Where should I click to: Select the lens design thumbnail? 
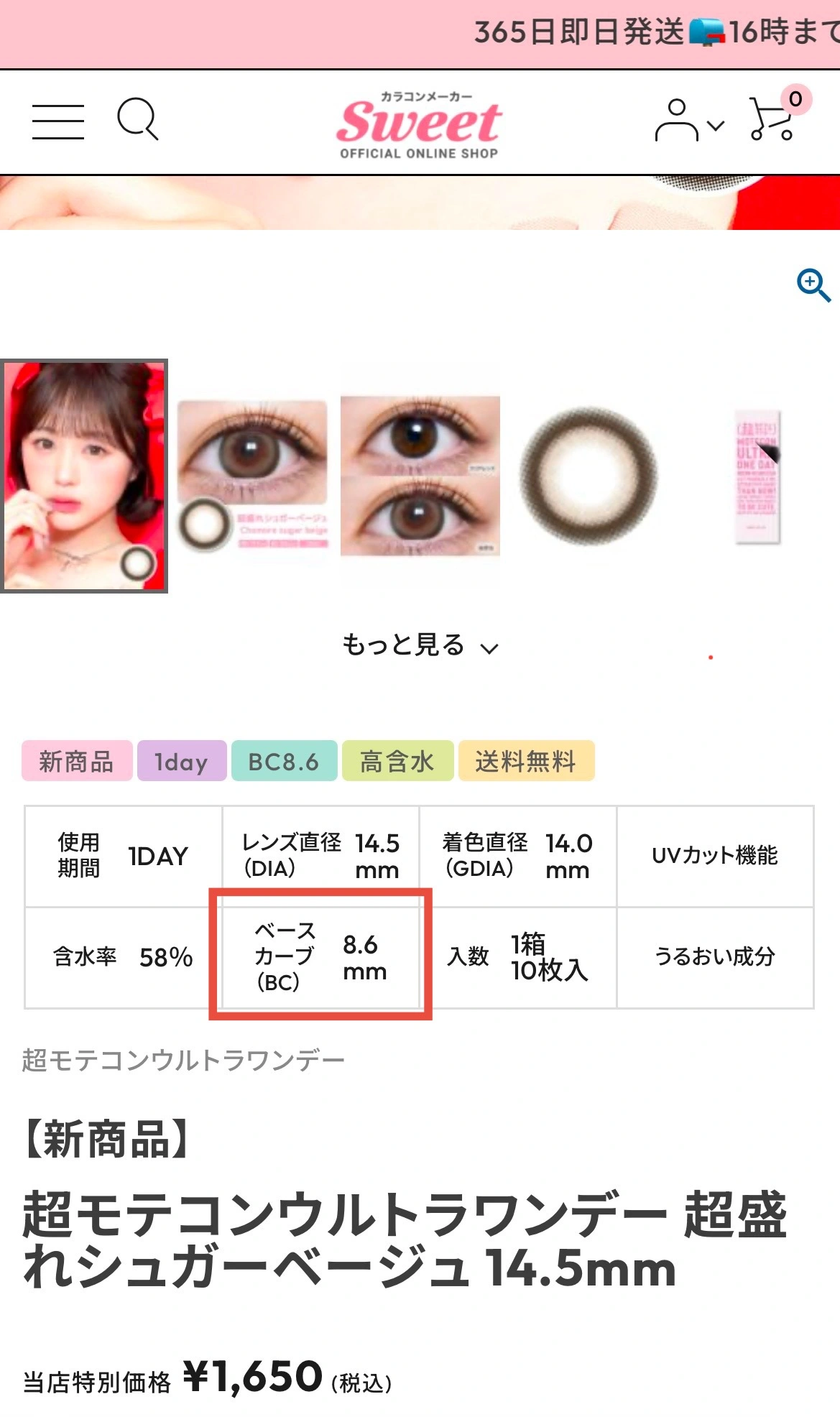(589, 476)
